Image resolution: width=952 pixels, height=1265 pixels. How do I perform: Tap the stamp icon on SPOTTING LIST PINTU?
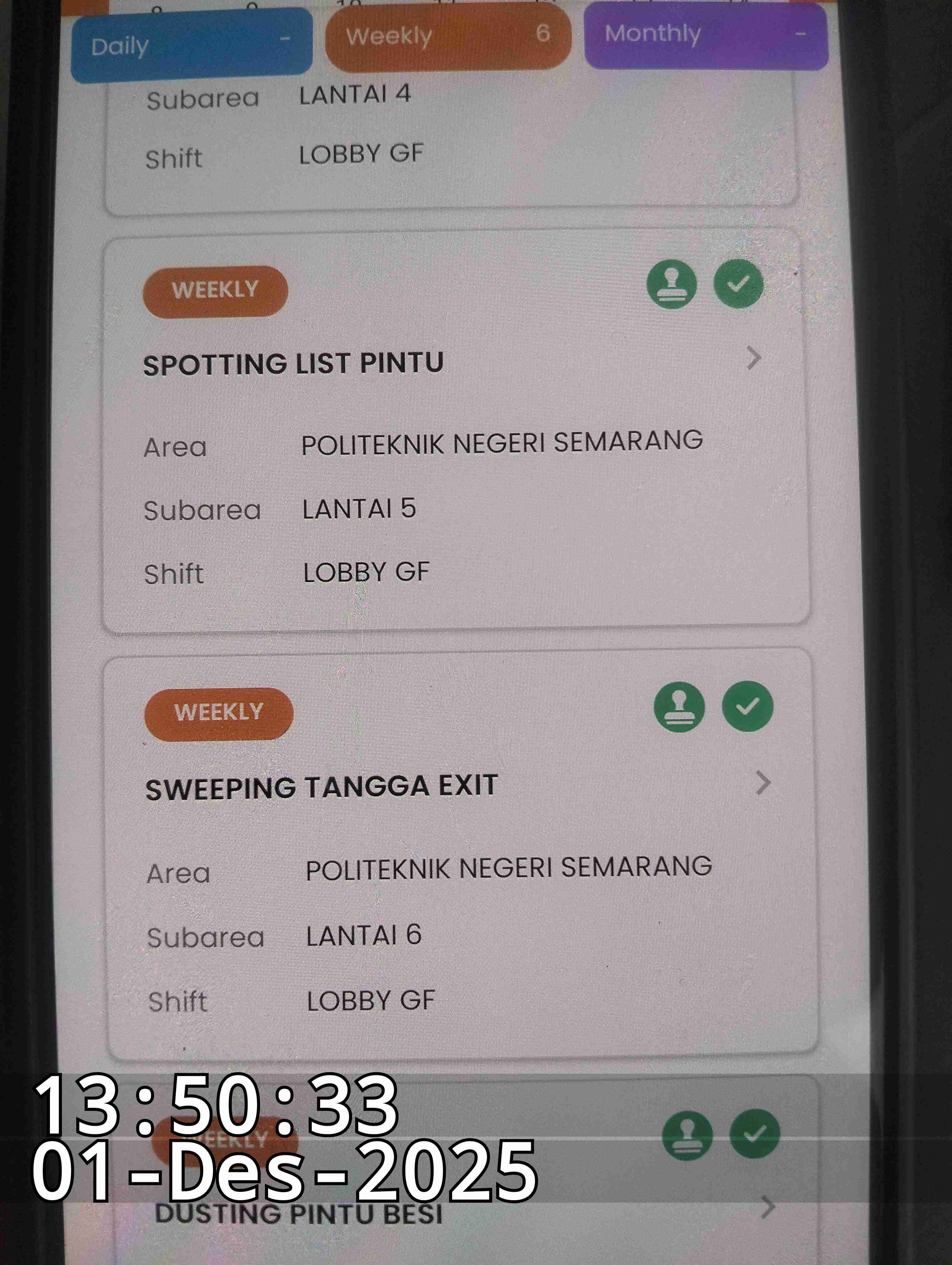[x=672, y=284]
